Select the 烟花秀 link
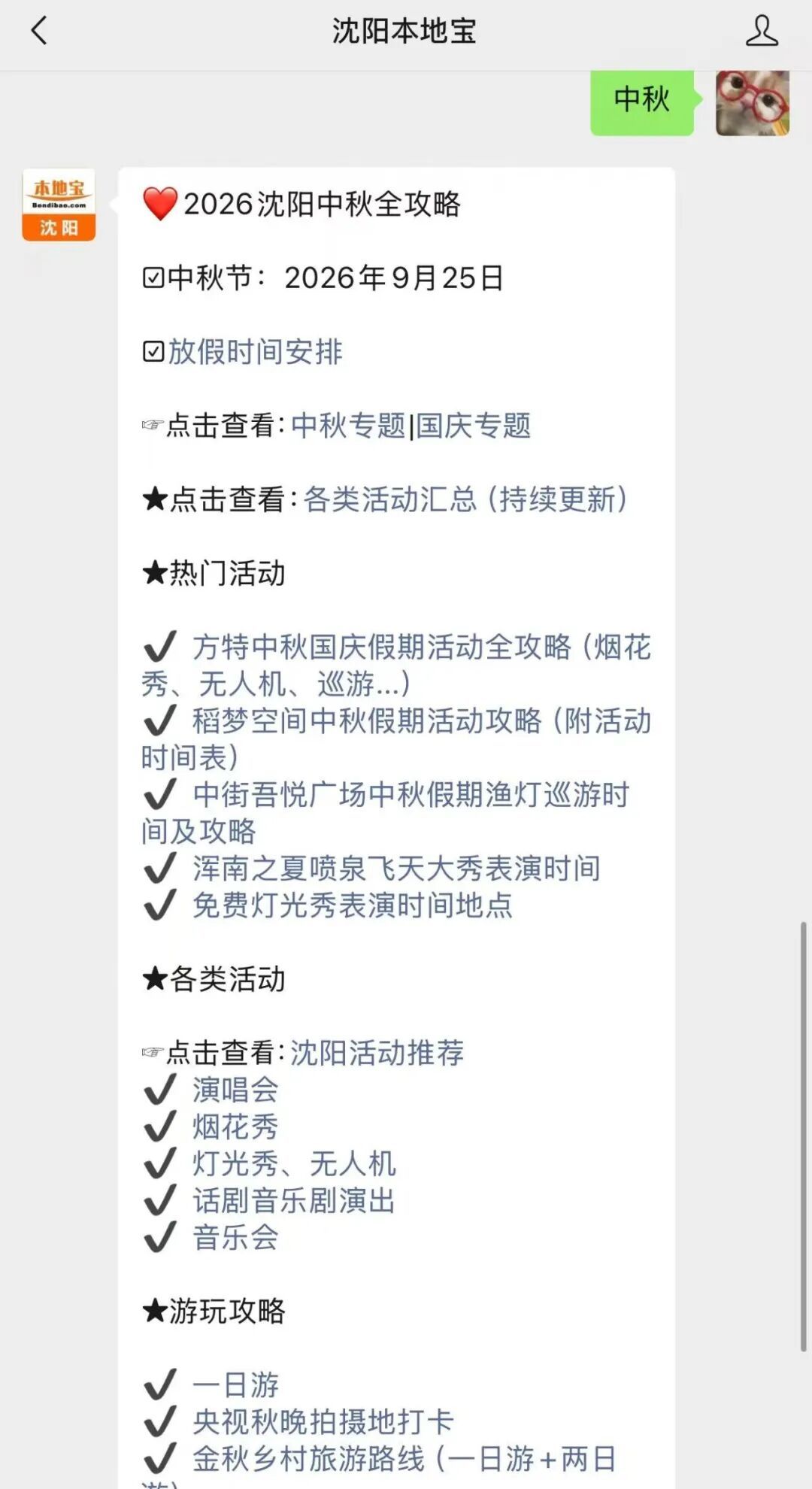This screenshot has height=1489, width=812. (x=235, y=1126)
